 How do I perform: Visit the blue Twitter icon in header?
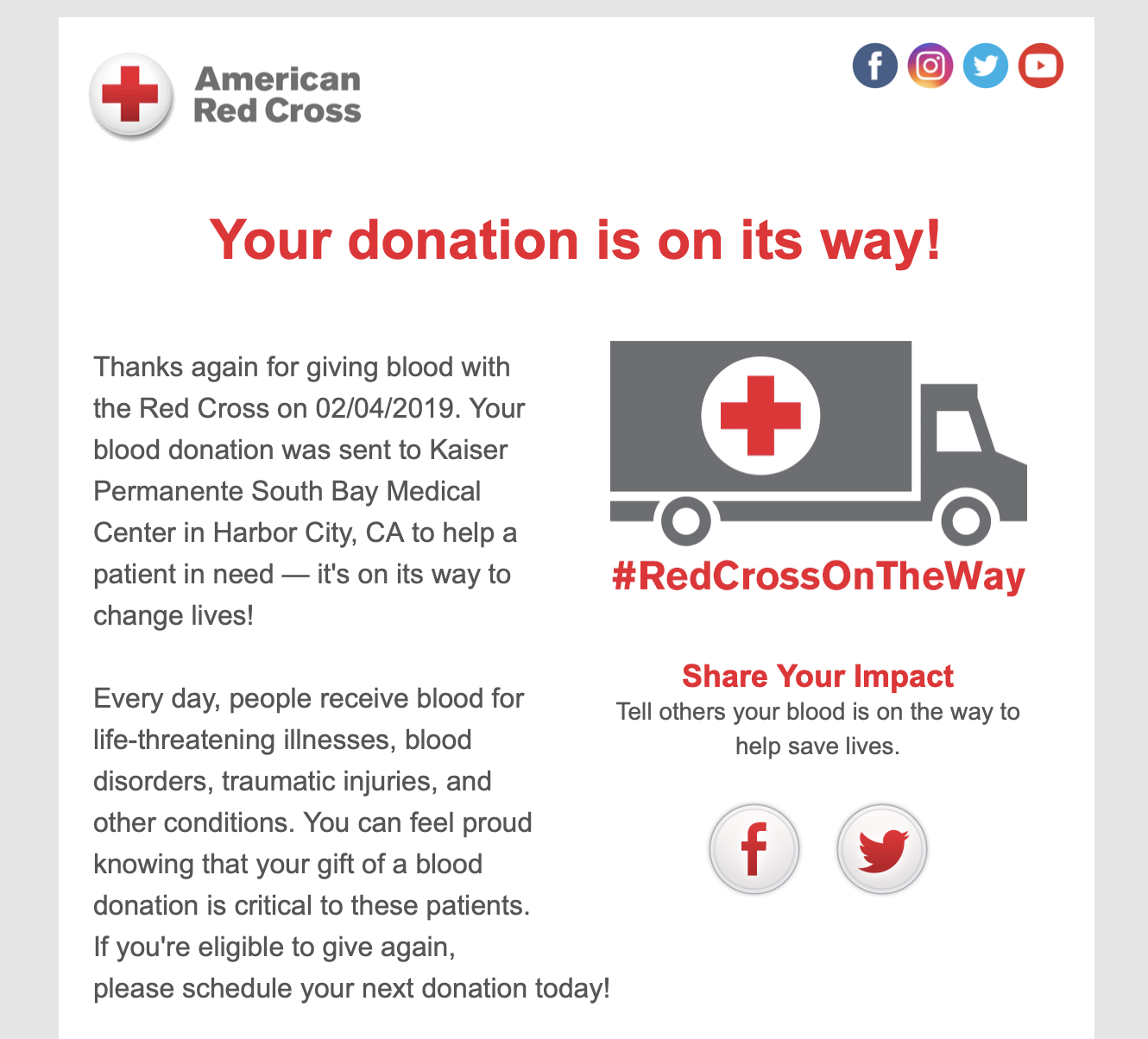coord(985,66)
